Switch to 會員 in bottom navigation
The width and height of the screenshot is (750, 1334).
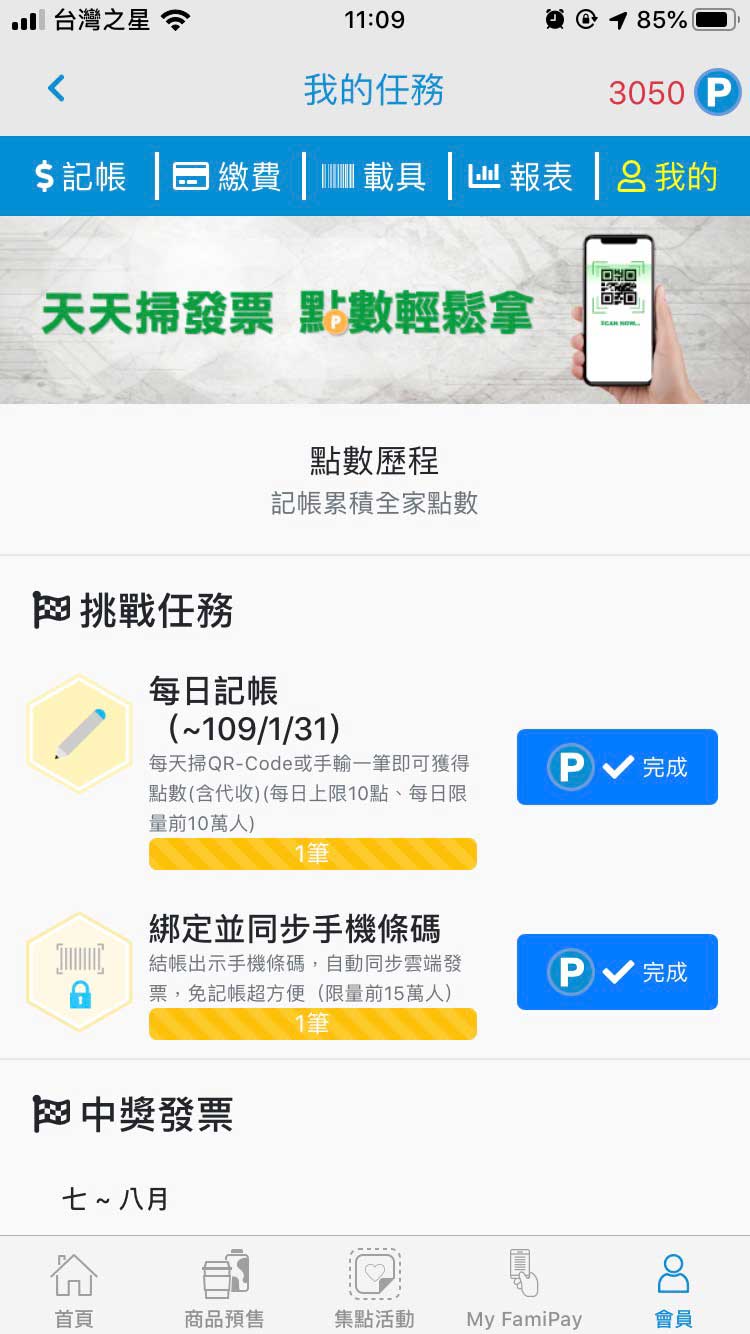[x=673, y=1289]
